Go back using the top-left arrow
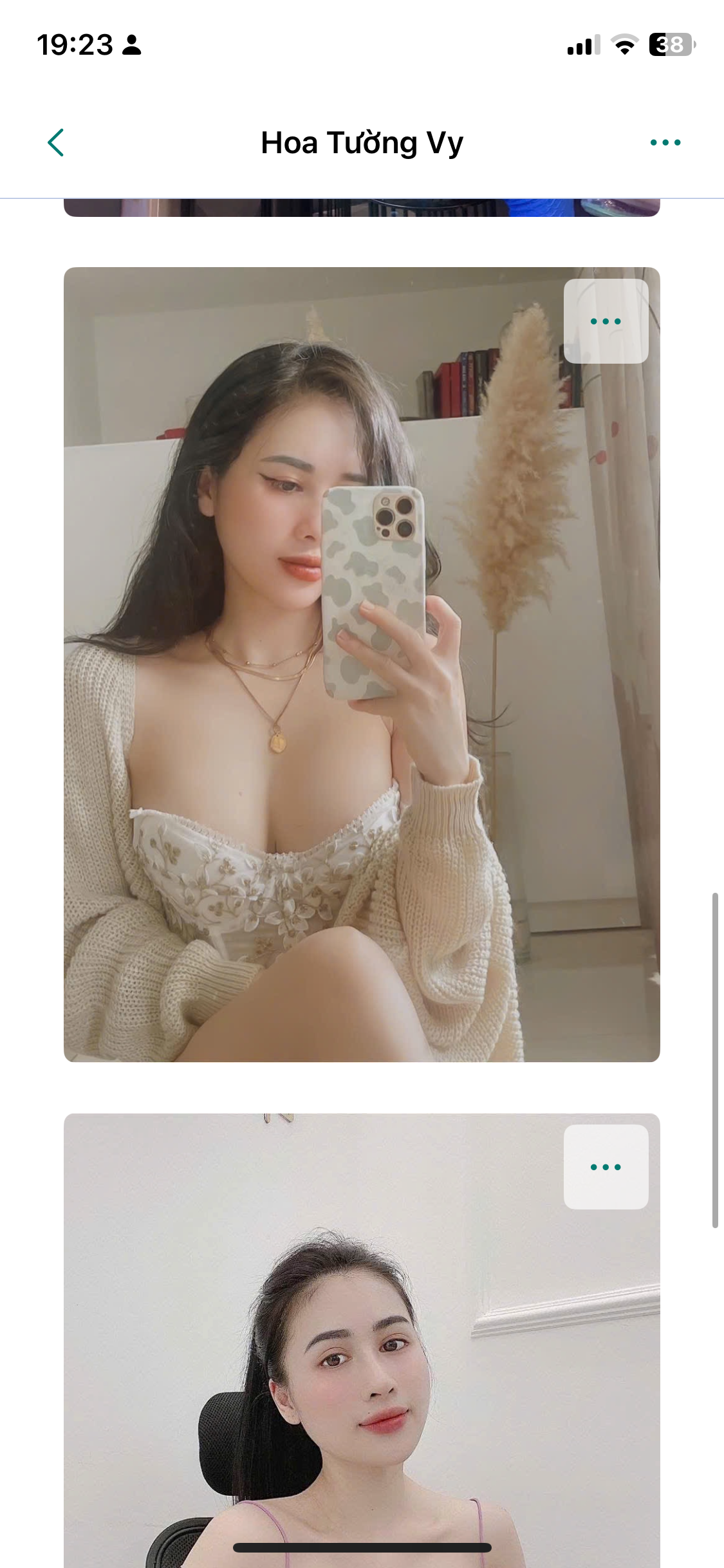The image size is (724, 1568). [56, 142]
